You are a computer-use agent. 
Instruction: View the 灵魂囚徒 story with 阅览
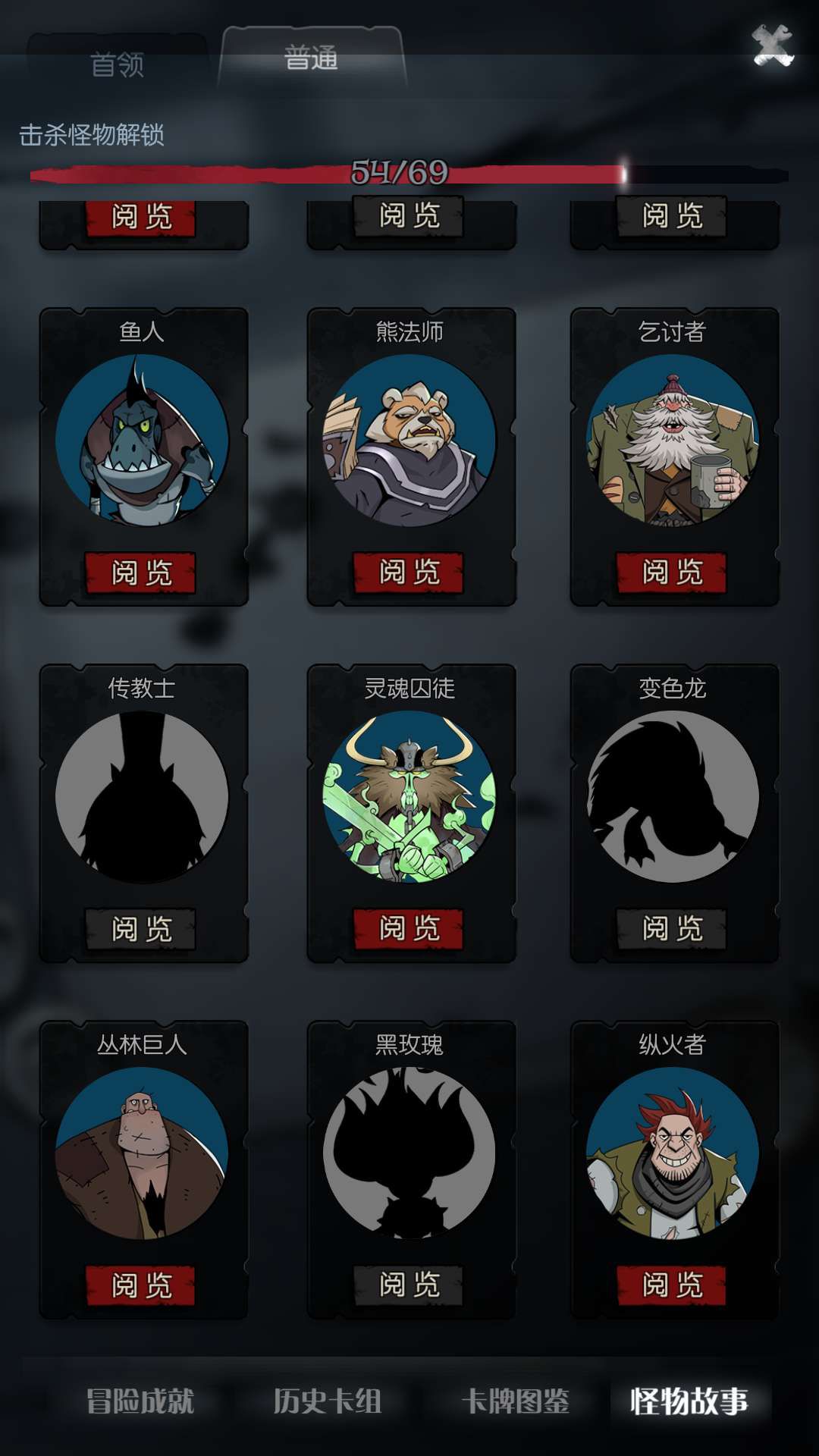pyautogui.click(x=409, y=929)
